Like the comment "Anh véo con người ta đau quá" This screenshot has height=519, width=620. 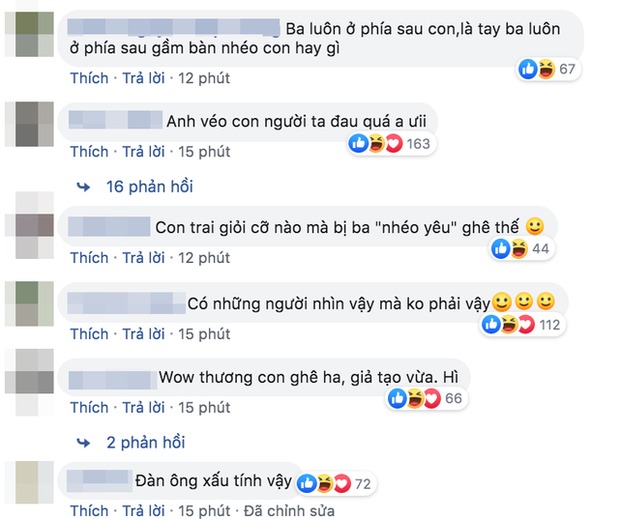[x=89, y=151]
